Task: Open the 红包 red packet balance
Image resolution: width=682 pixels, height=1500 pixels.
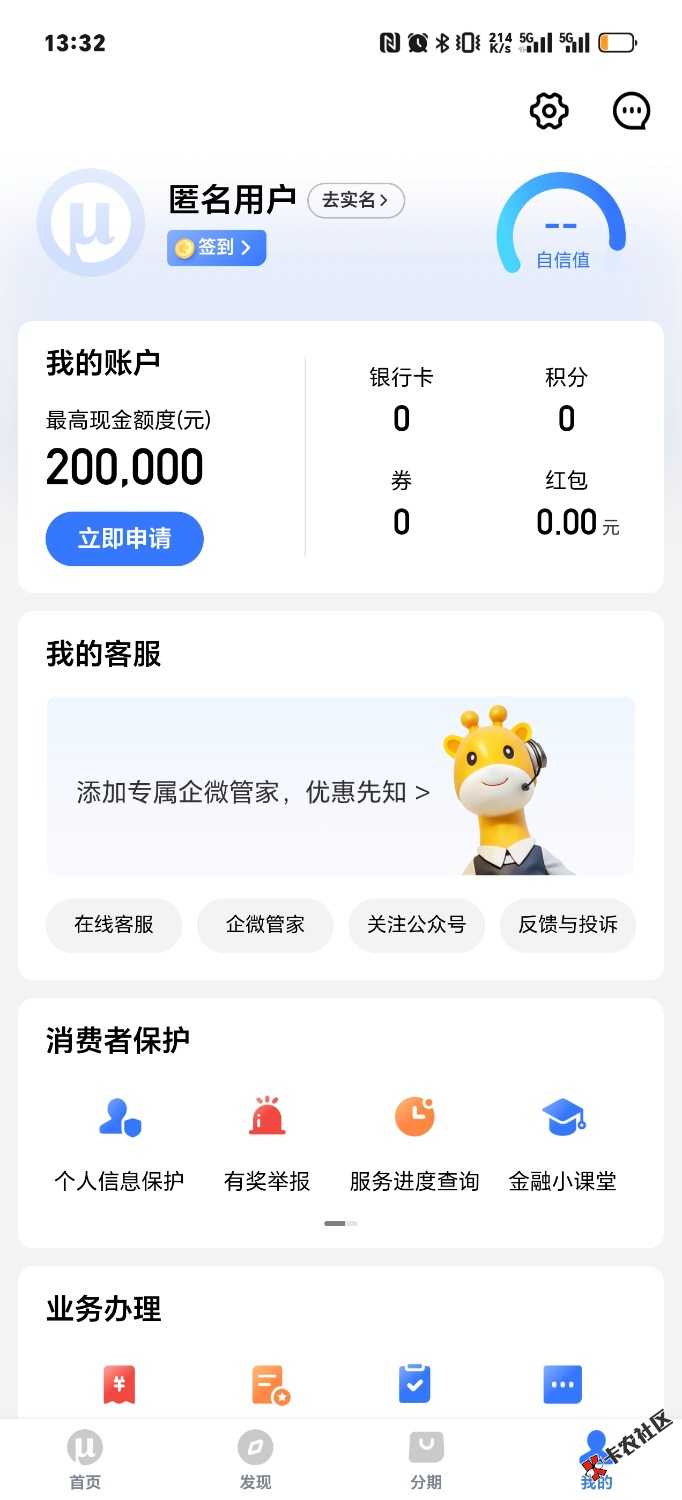Action: pyautogui.click(x=577, y=505)
